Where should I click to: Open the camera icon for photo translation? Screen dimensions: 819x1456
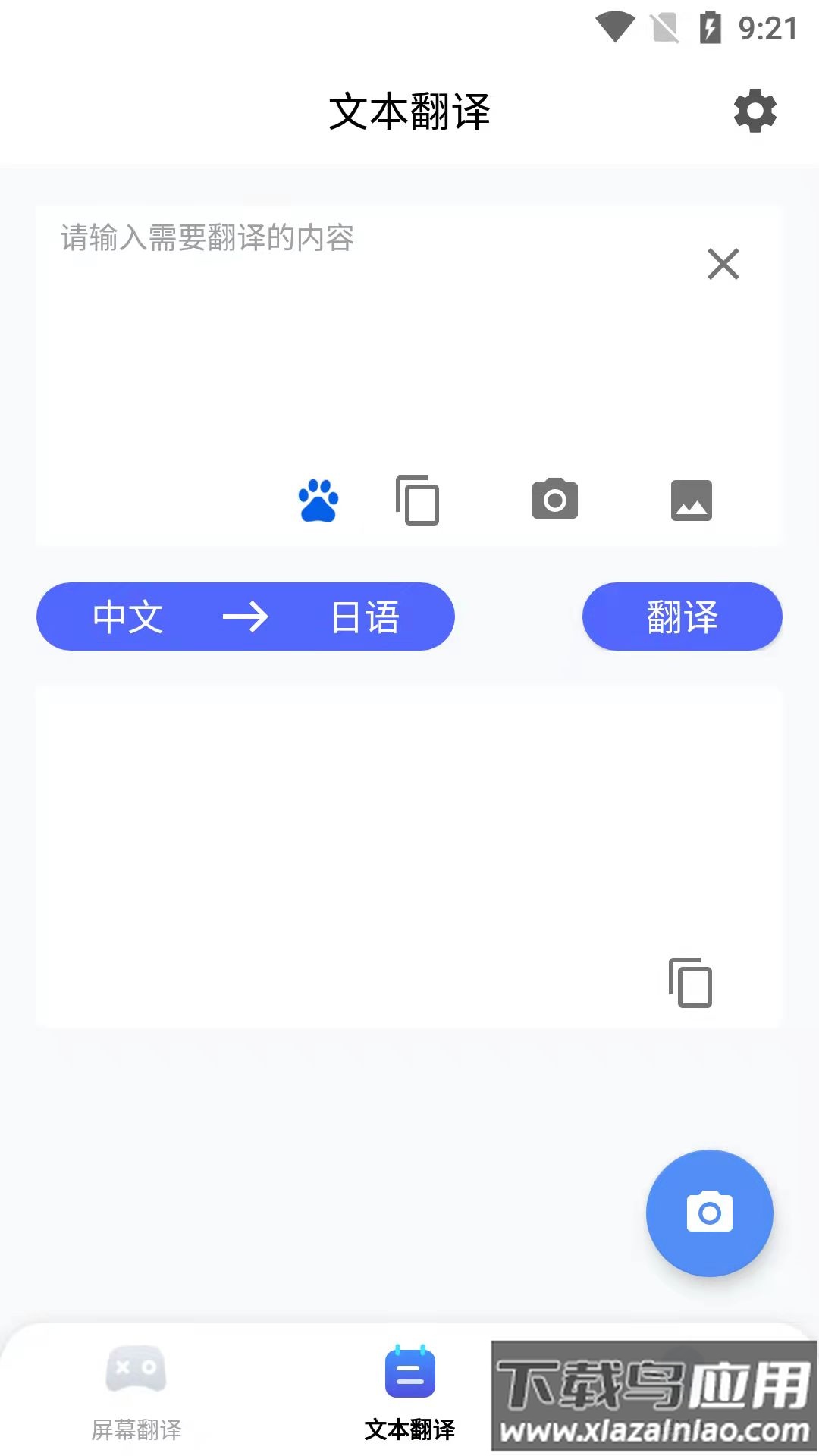coord(555,500)
